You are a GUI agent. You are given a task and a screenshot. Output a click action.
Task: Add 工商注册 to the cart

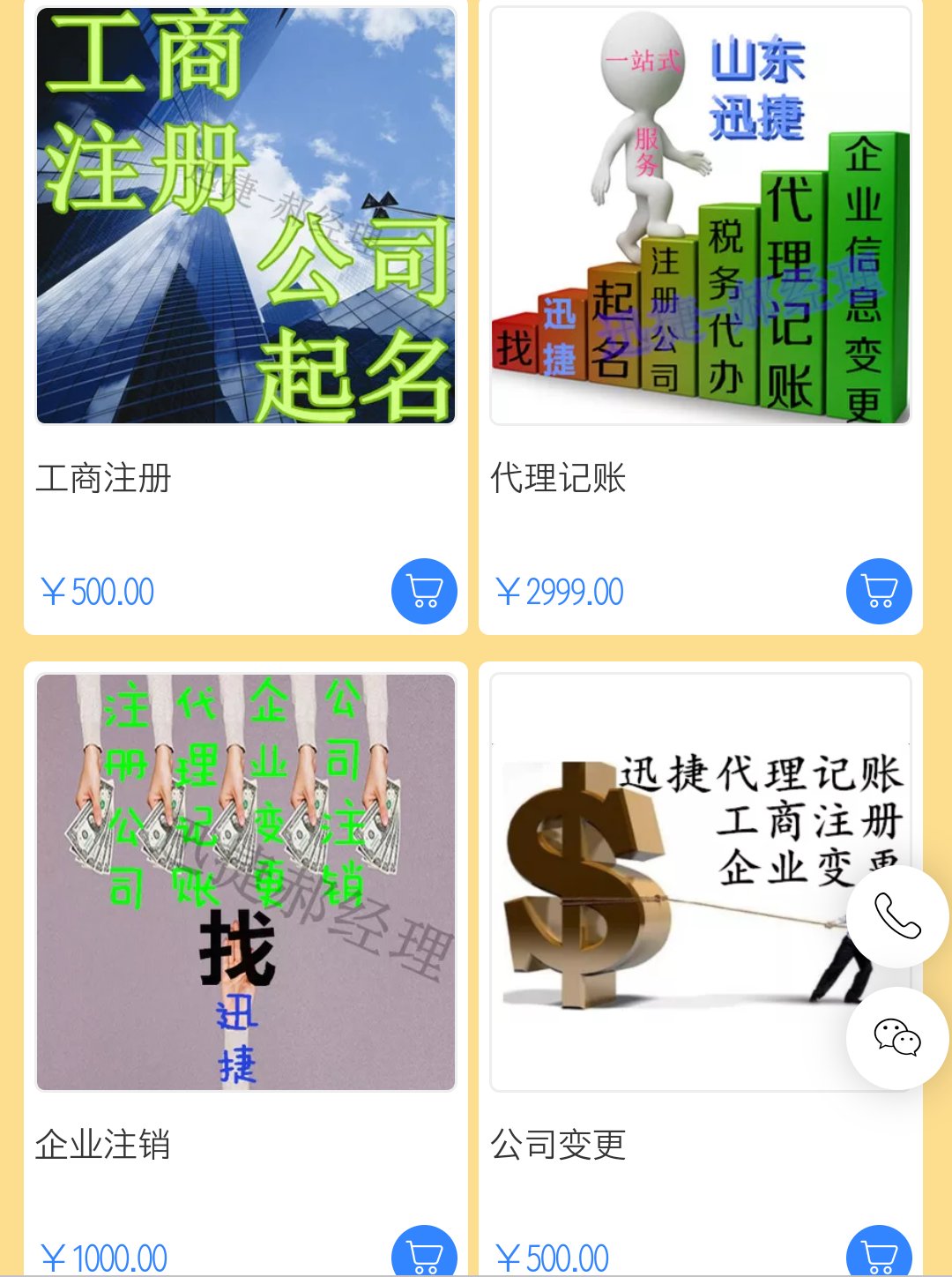(x=424, y=591)
